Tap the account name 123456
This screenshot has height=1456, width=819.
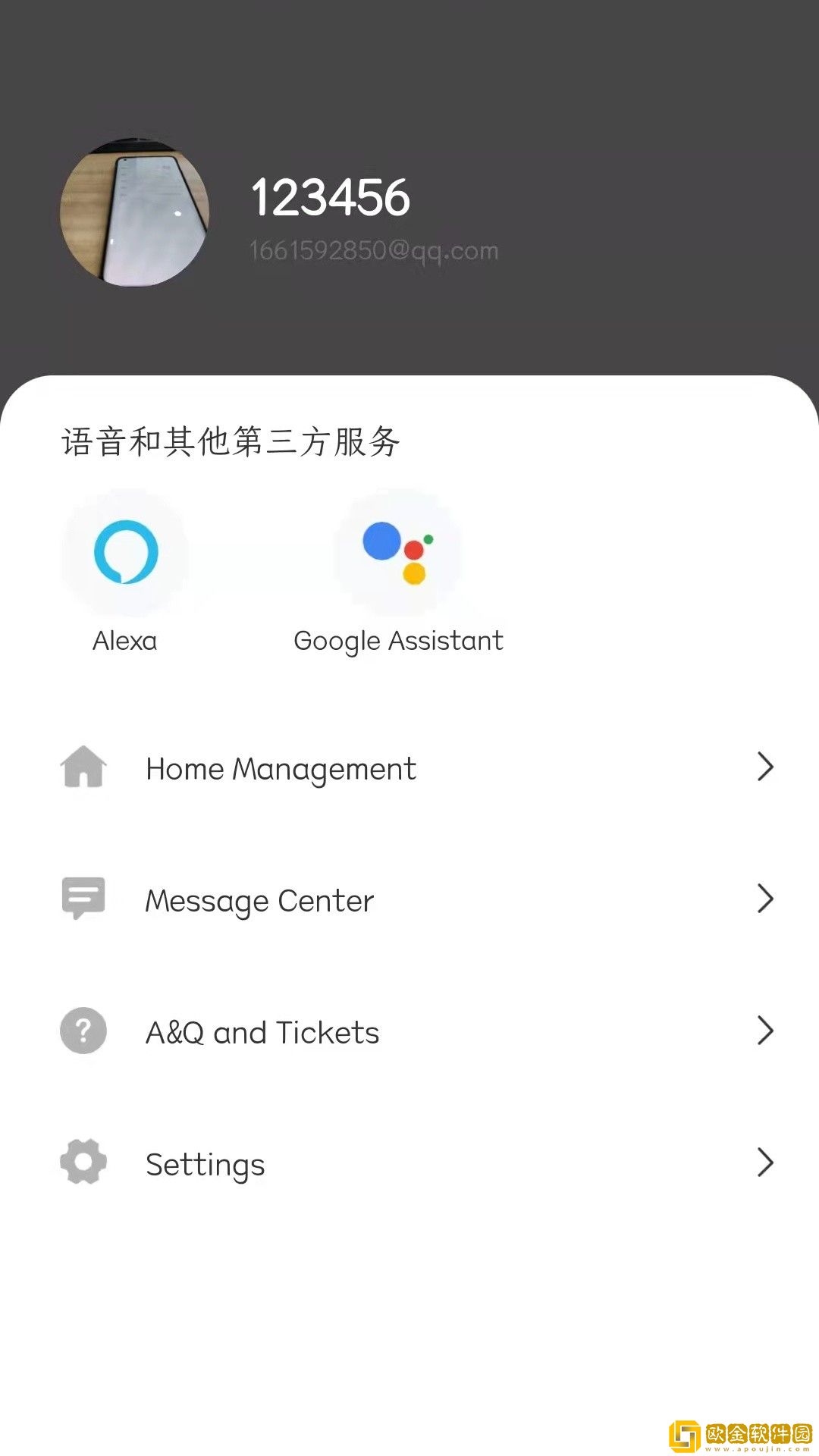331,198
